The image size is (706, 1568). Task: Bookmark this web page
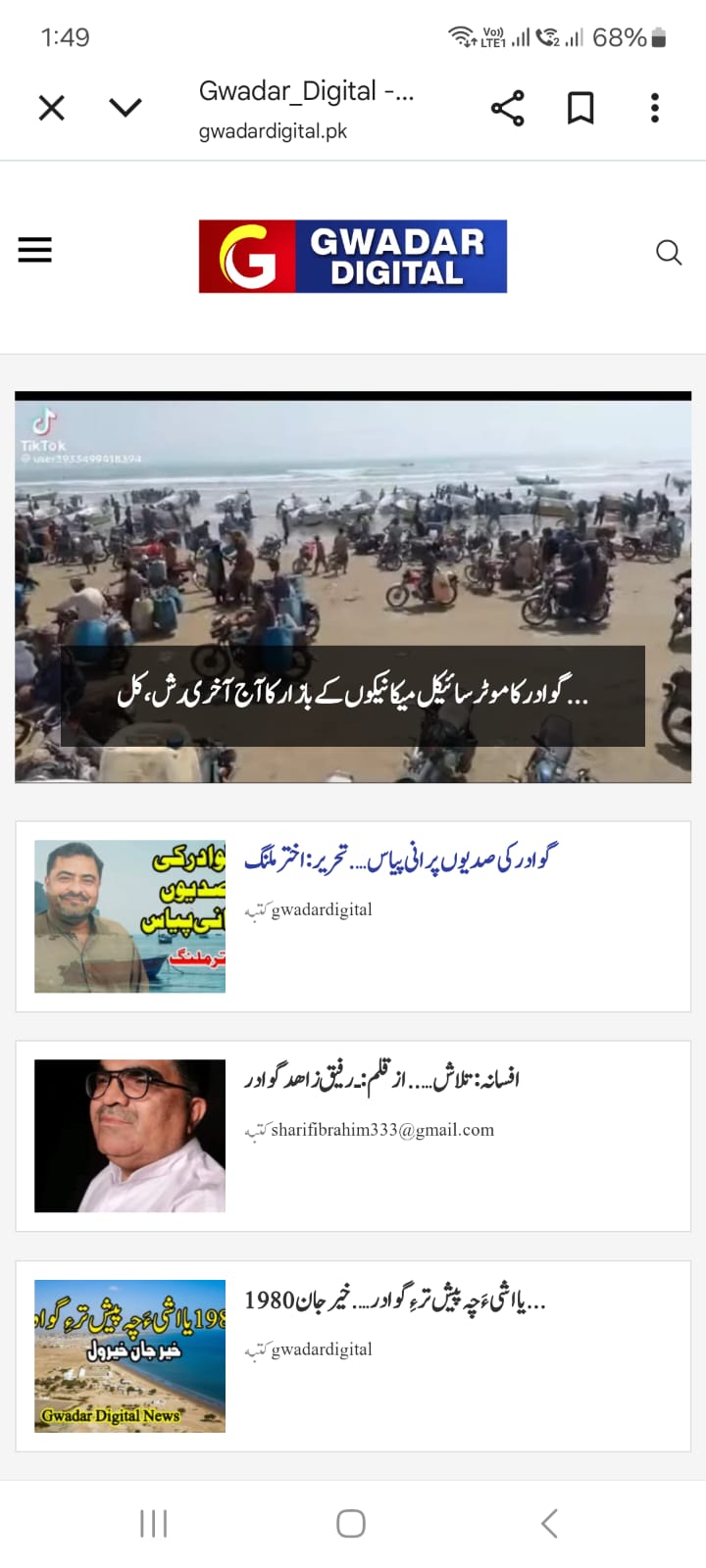[x=580, y=108]
